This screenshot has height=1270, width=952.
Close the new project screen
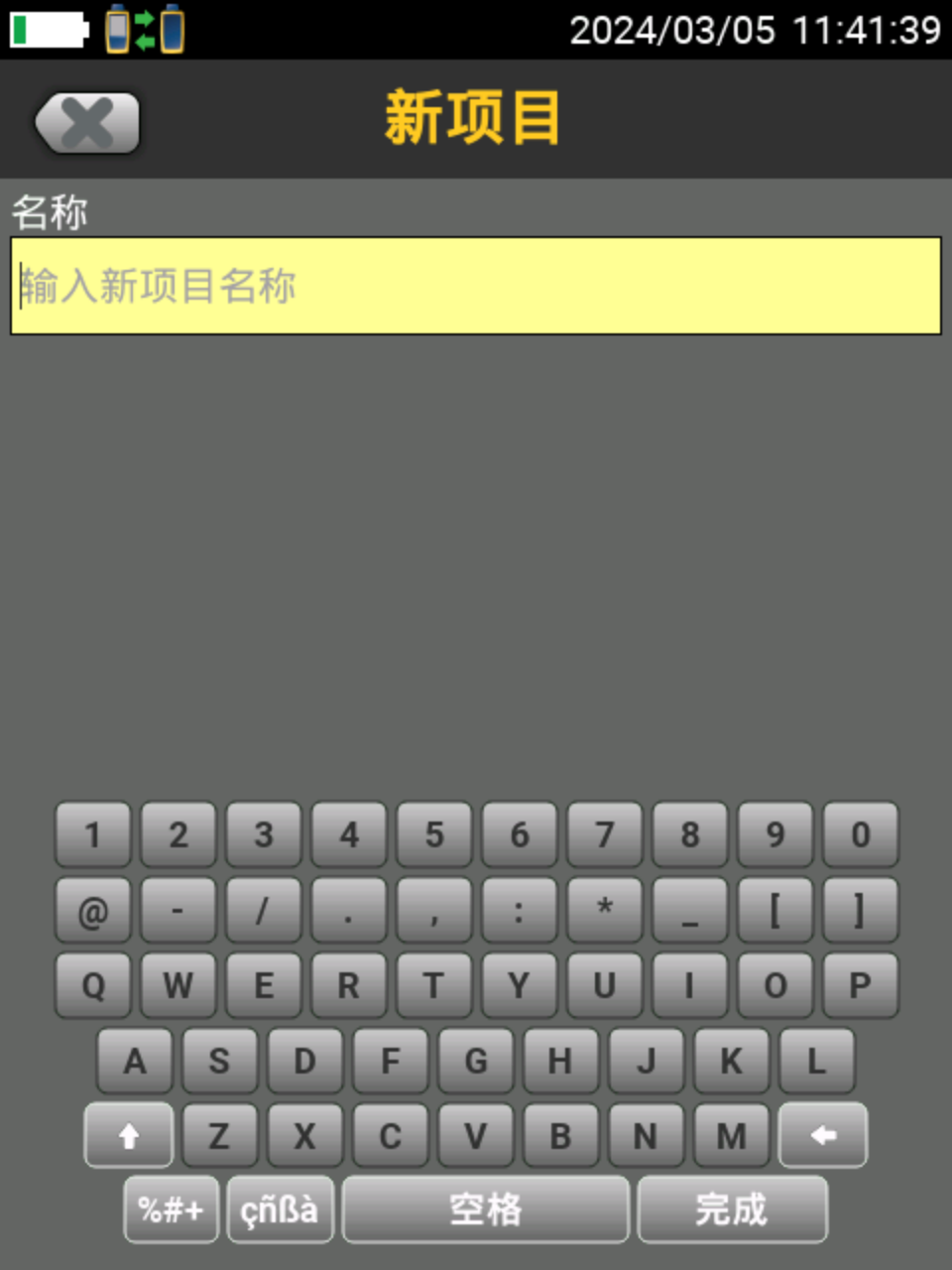[x=87, y=123]
